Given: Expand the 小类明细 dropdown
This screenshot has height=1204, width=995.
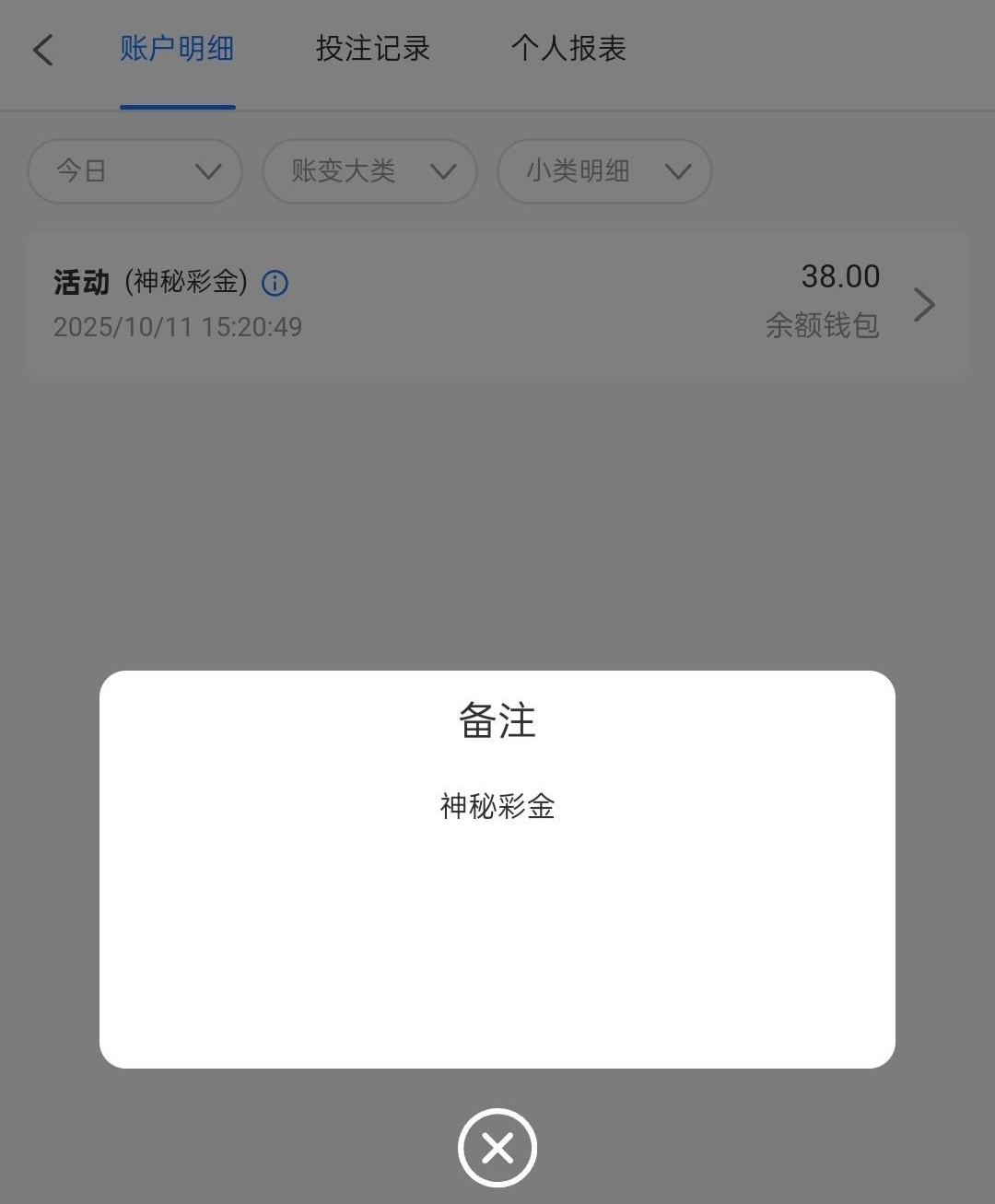Looking at the screenshot, I should point(604,171).
